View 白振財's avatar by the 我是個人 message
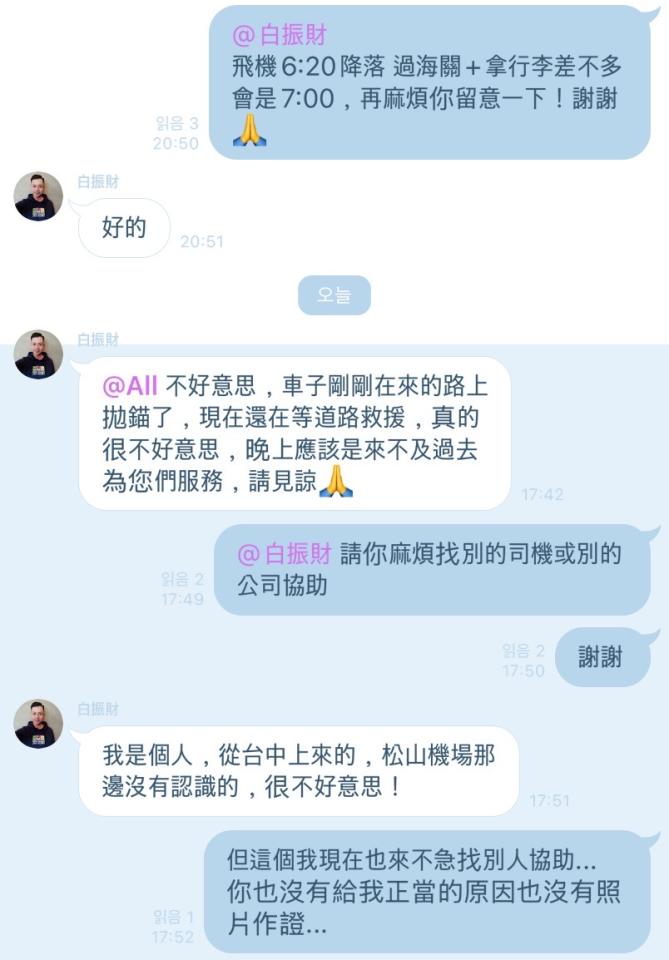The image size is (669, 960). click(x=39, y=724)
